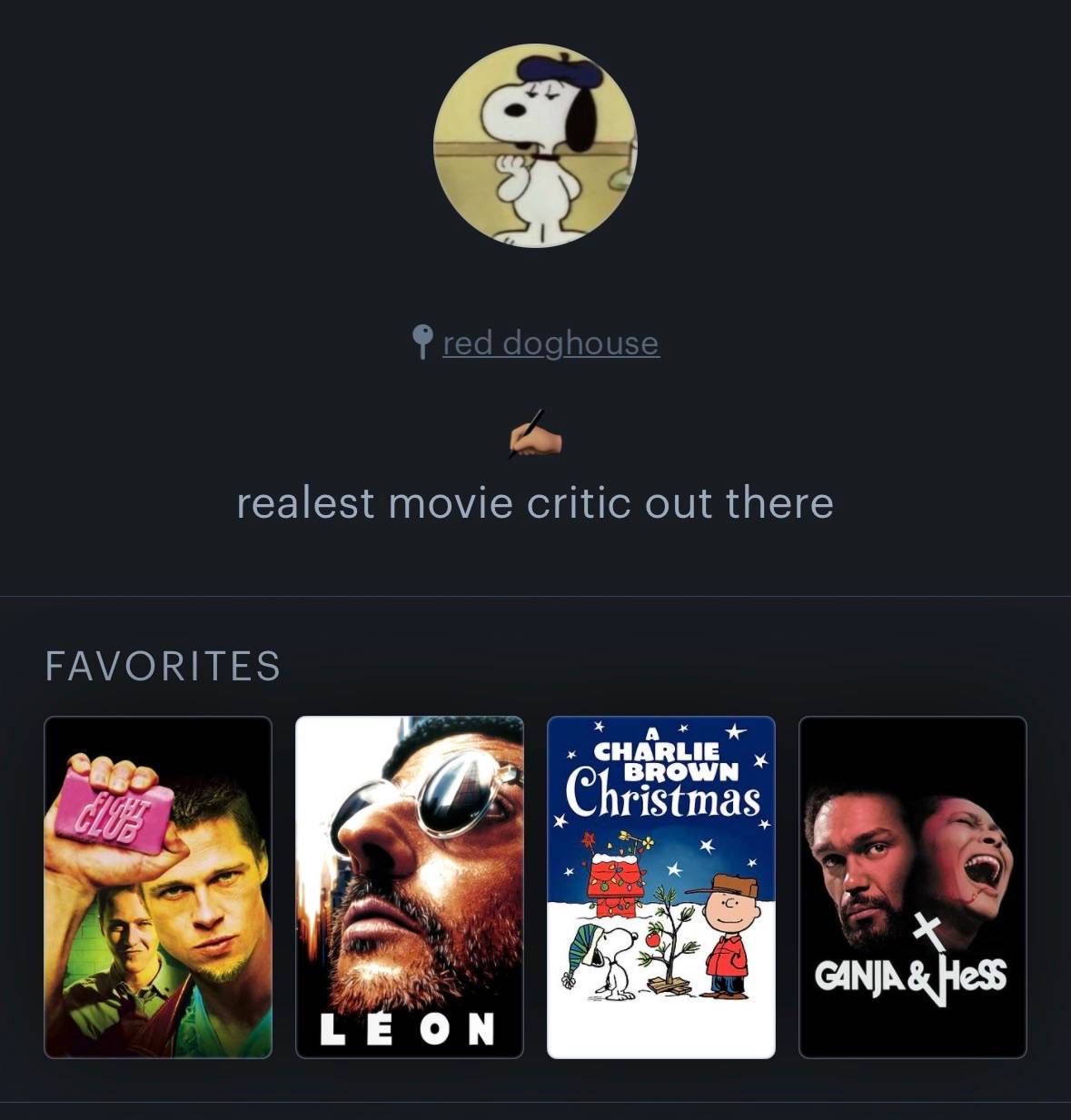The height and width of the screenshot is (1120, 1071).
Task: Open A Charlie Brown Christmas poster
Action: click(x=661, y=887)
